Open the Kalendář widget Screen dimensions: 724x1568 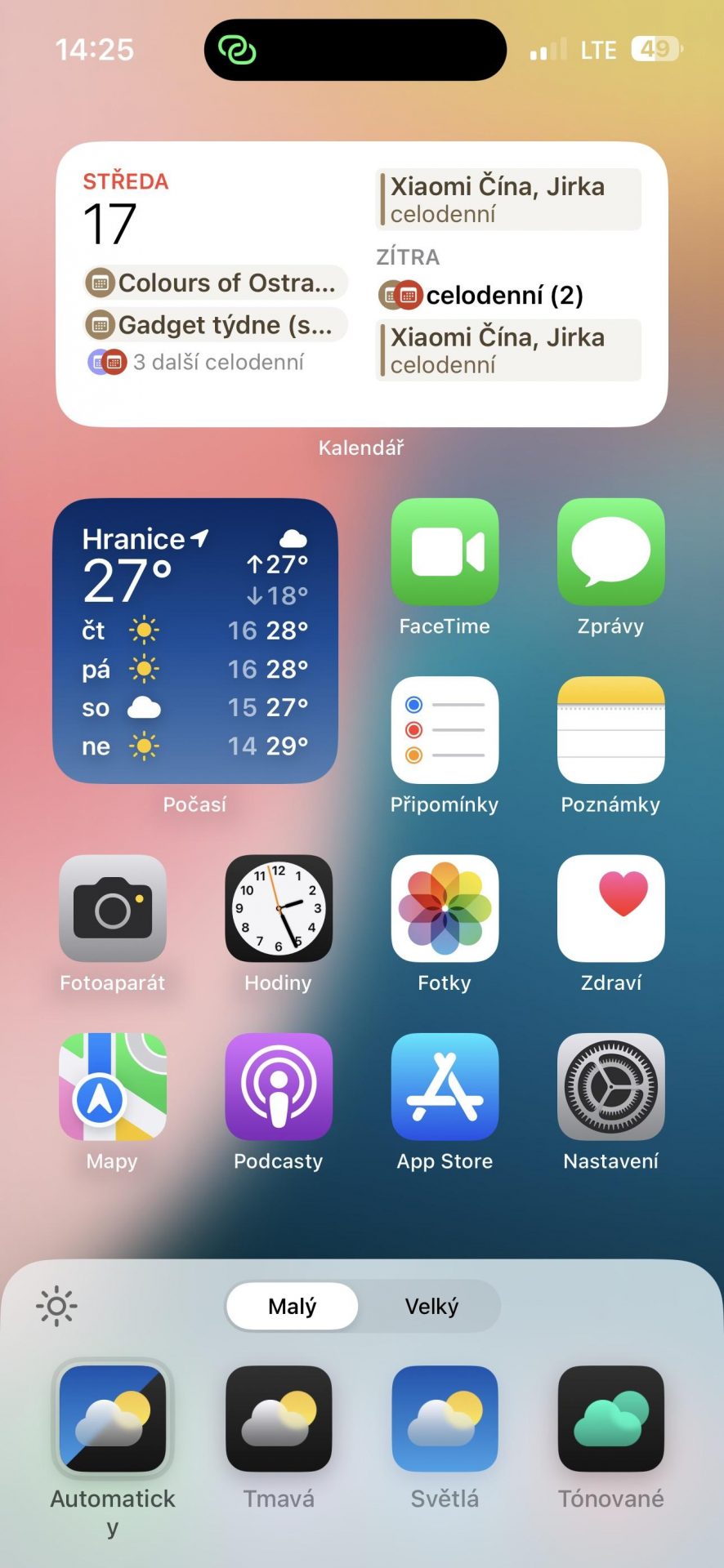[362, 284]
